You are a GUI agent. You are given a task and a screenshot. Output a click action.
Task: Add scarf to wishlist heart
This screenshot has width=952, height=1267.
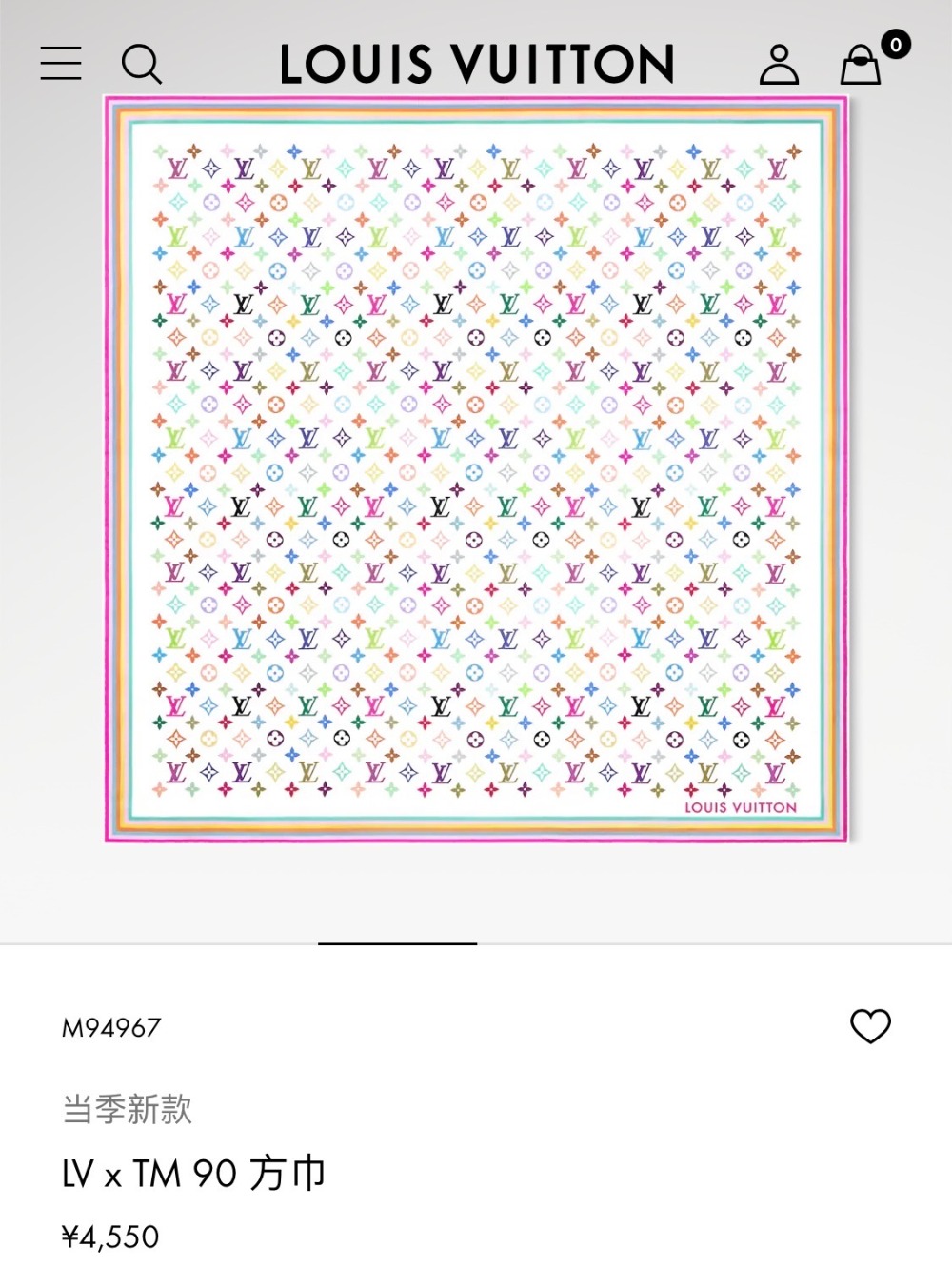tap(870, 1026)
